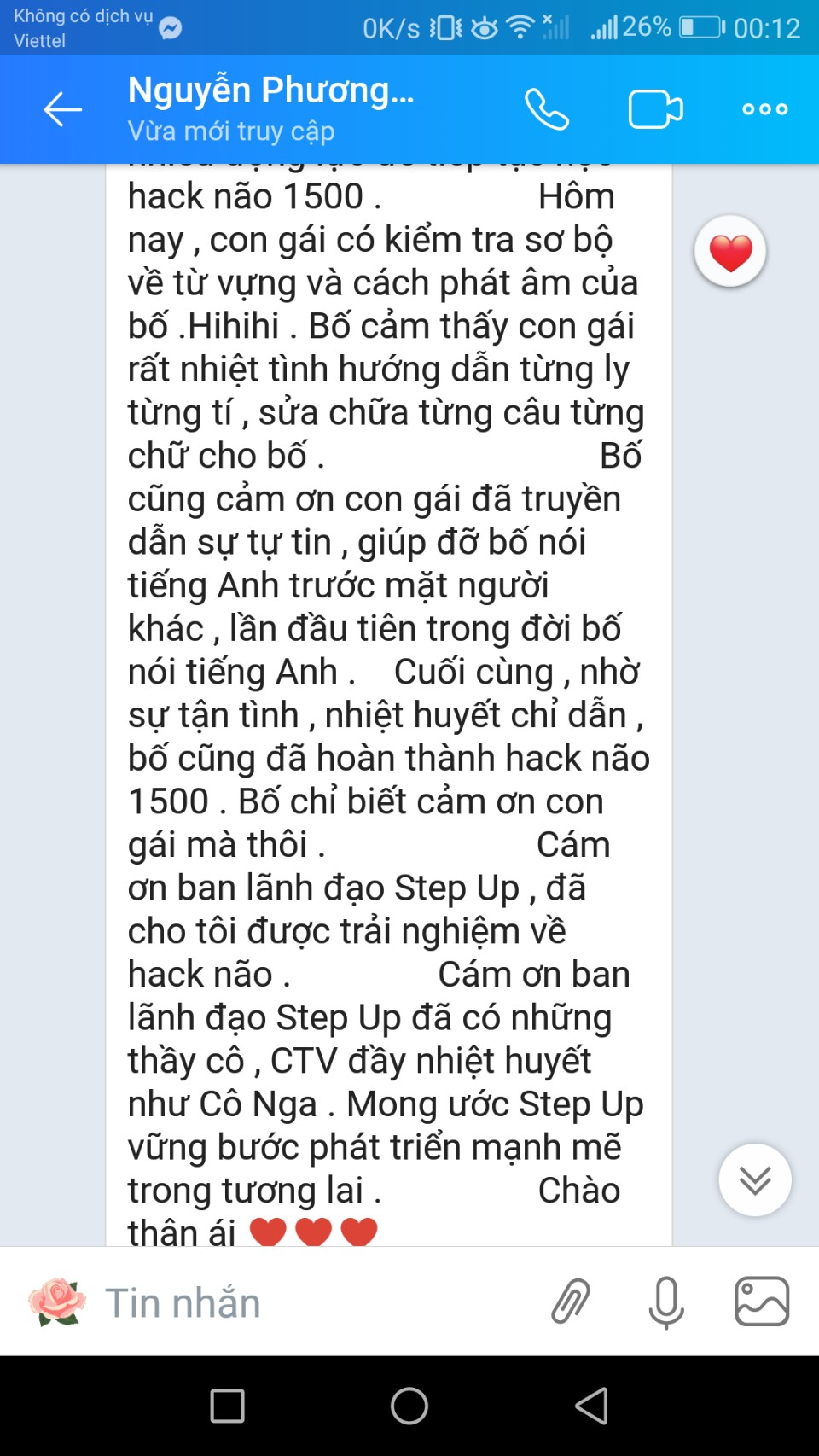Open the three-dot options menu
Viewport: 819px width, 1456px height.
pyautogui.click(x=764, y=109)
